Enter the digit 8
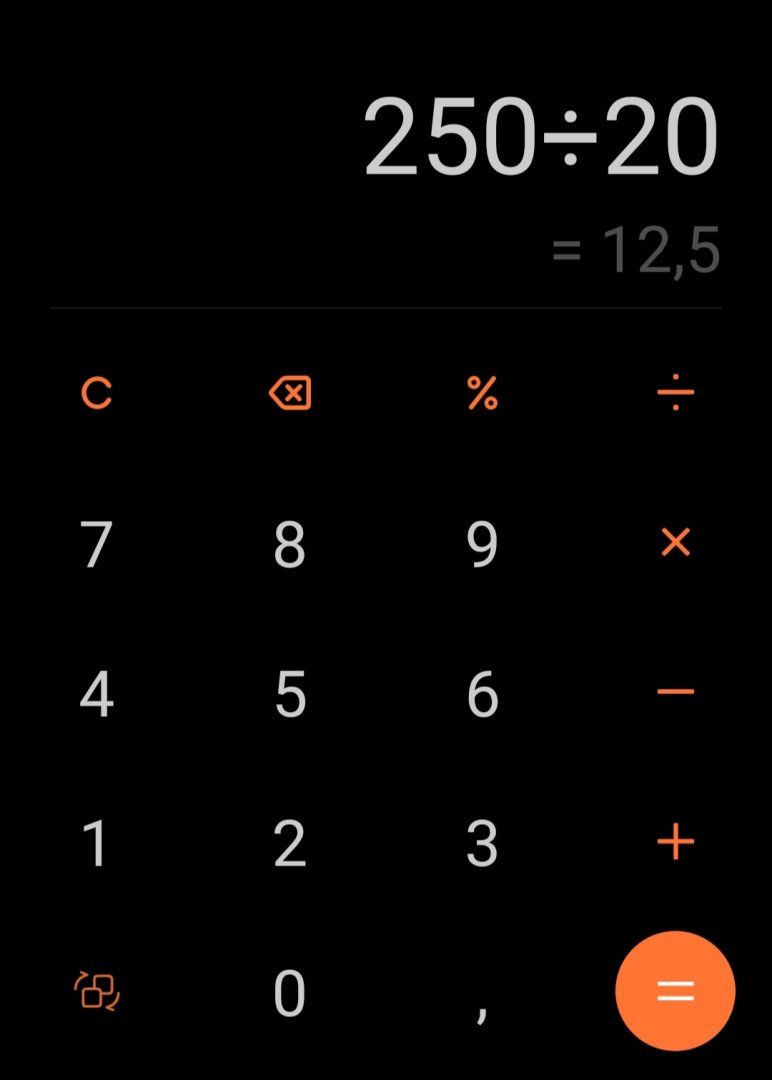 [x=290, y=544]
